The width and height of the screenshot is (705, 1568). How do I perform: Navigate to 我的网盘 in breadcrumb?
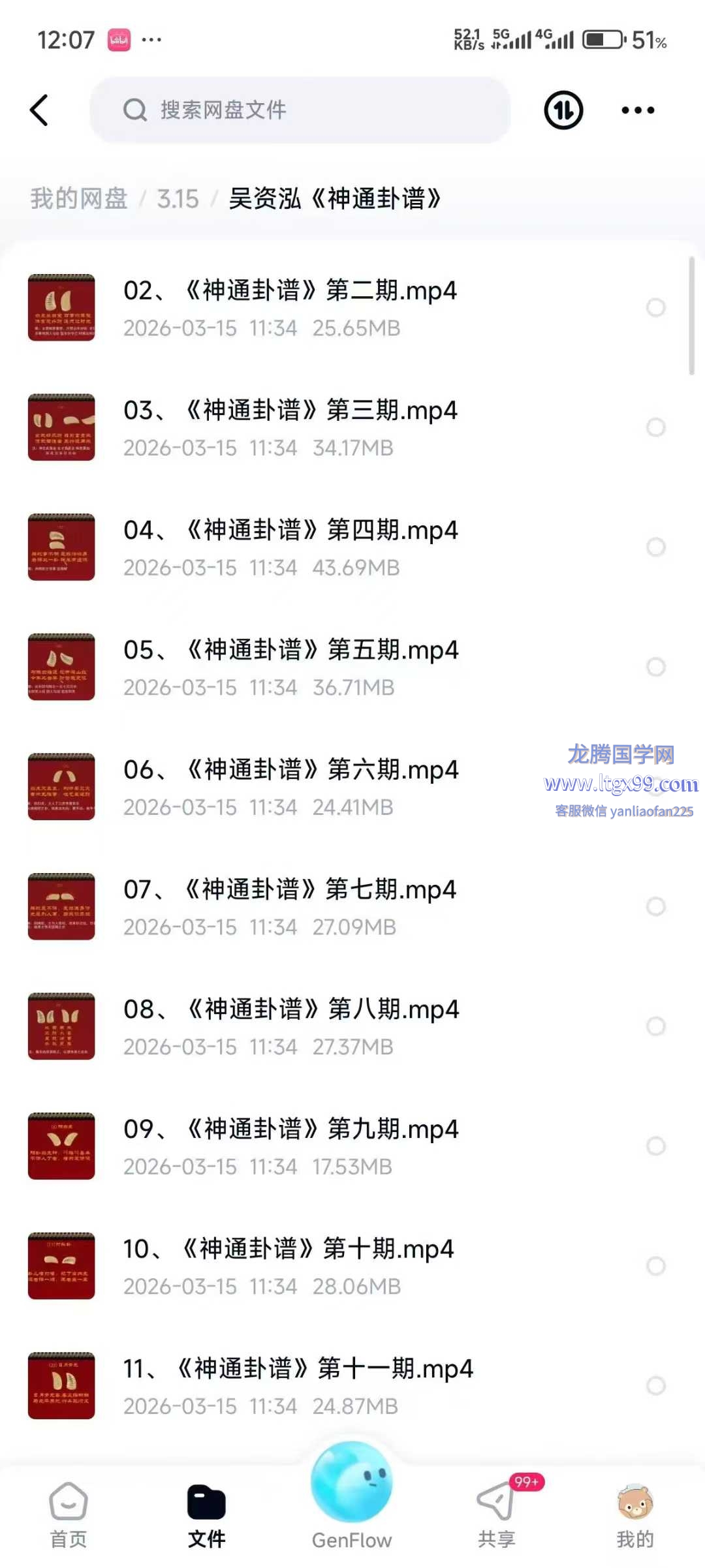click(78, 198)
